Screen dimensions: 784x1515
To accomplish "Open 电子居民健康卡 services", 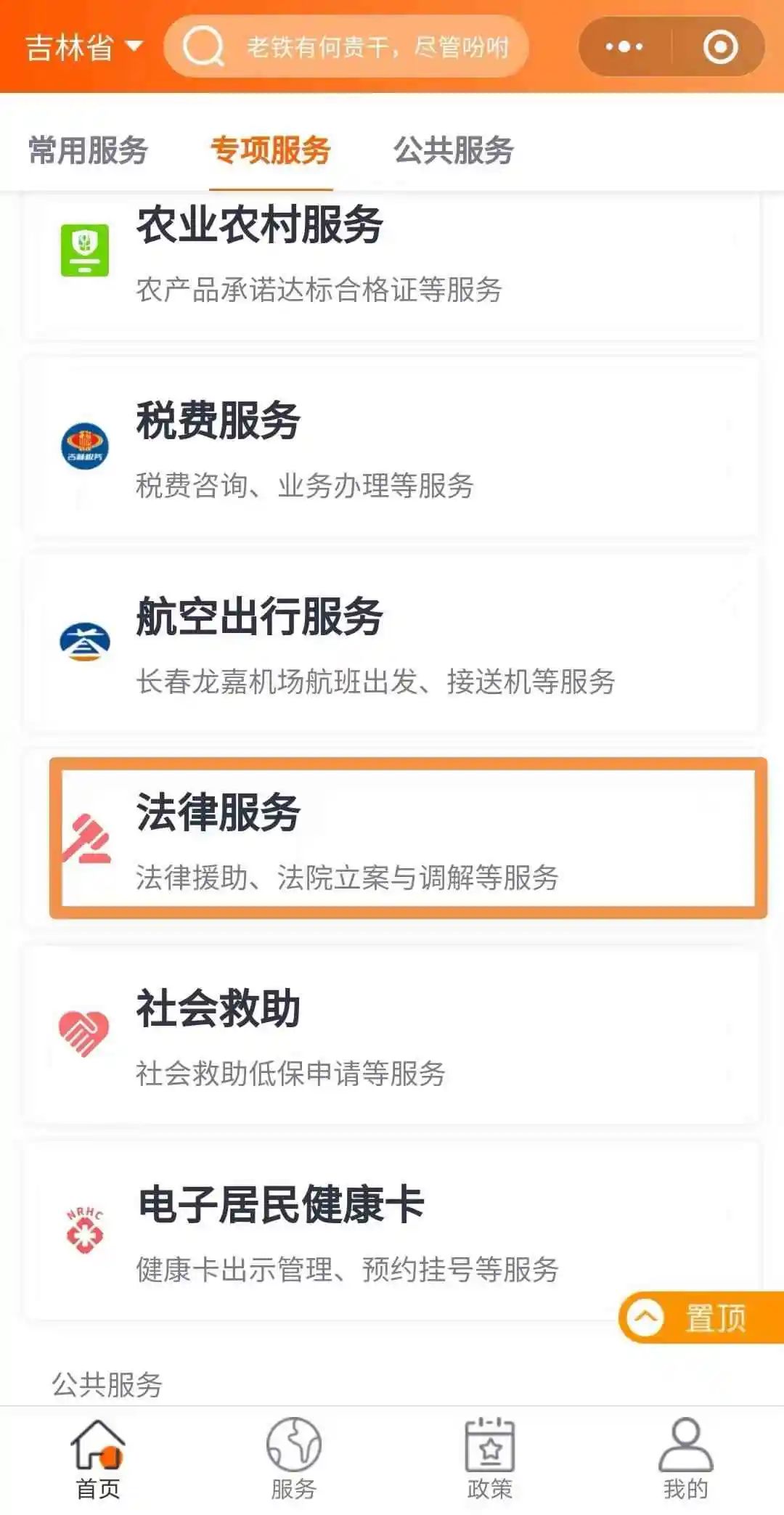I will click(392, 1230).
